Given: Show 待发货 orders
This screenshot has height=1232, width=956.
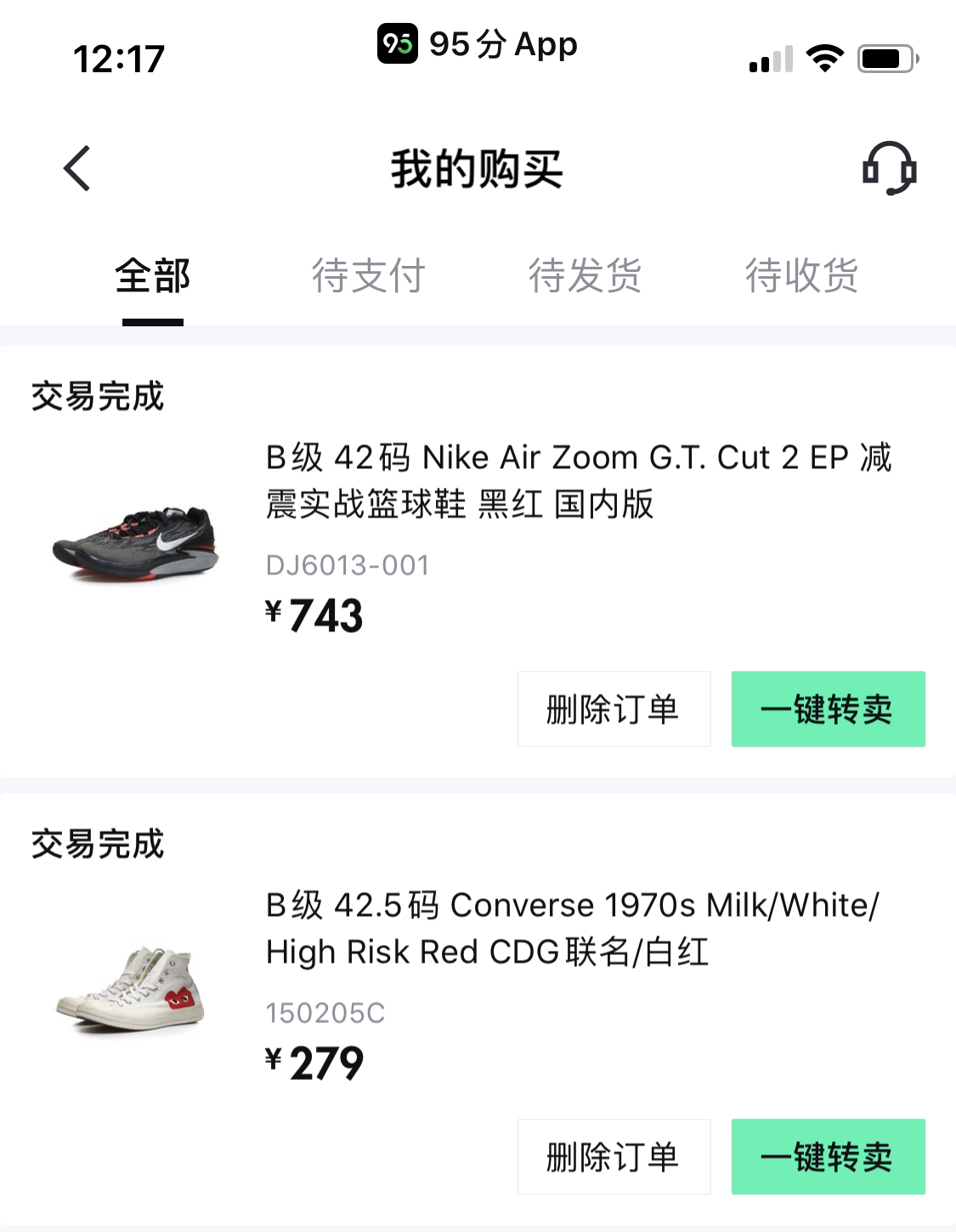Looking at the screenshot, I should [x=585, y=276].
